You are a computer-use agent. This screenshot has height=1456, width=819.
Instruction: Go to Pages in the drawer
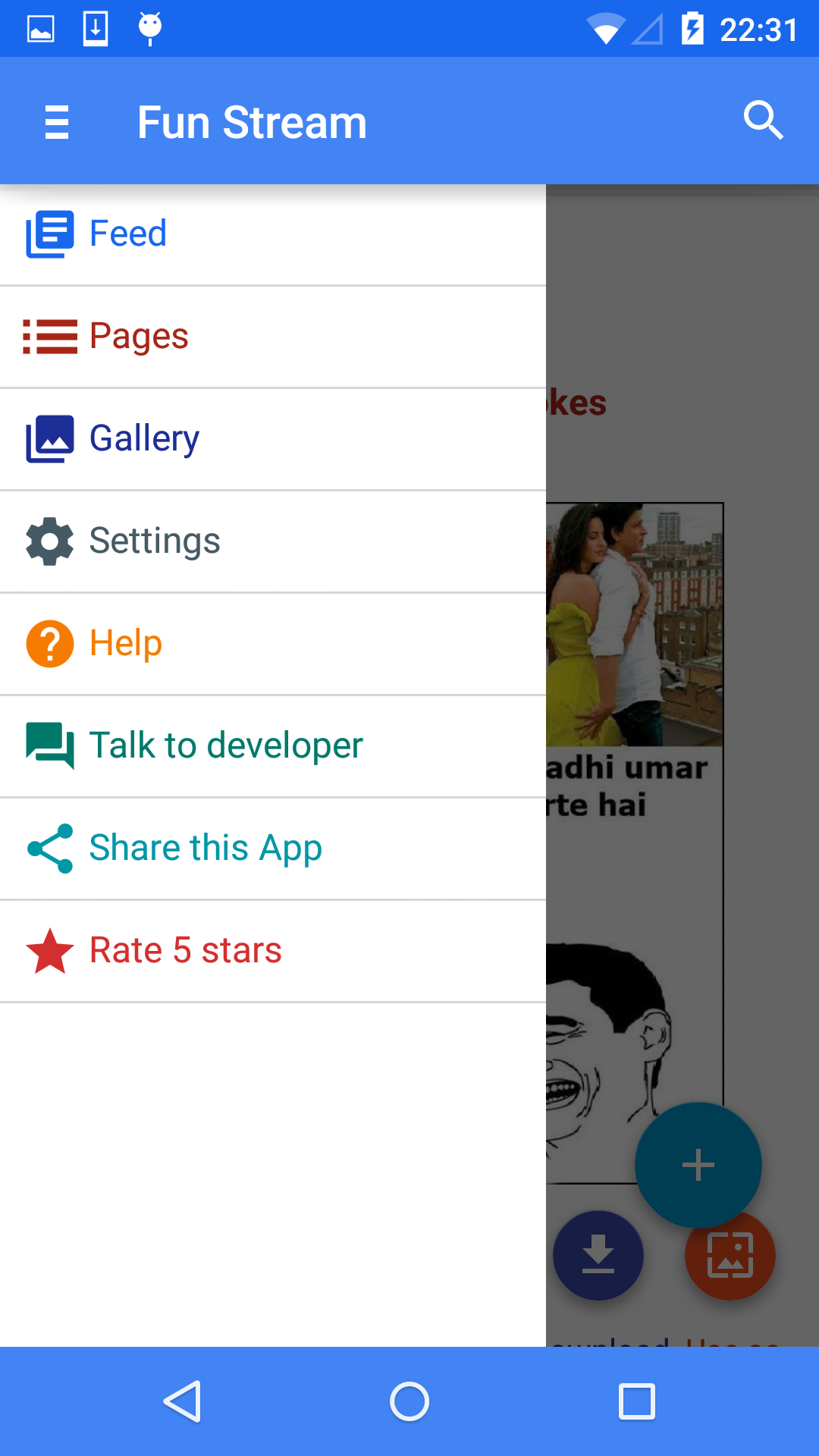coord(139,336)
